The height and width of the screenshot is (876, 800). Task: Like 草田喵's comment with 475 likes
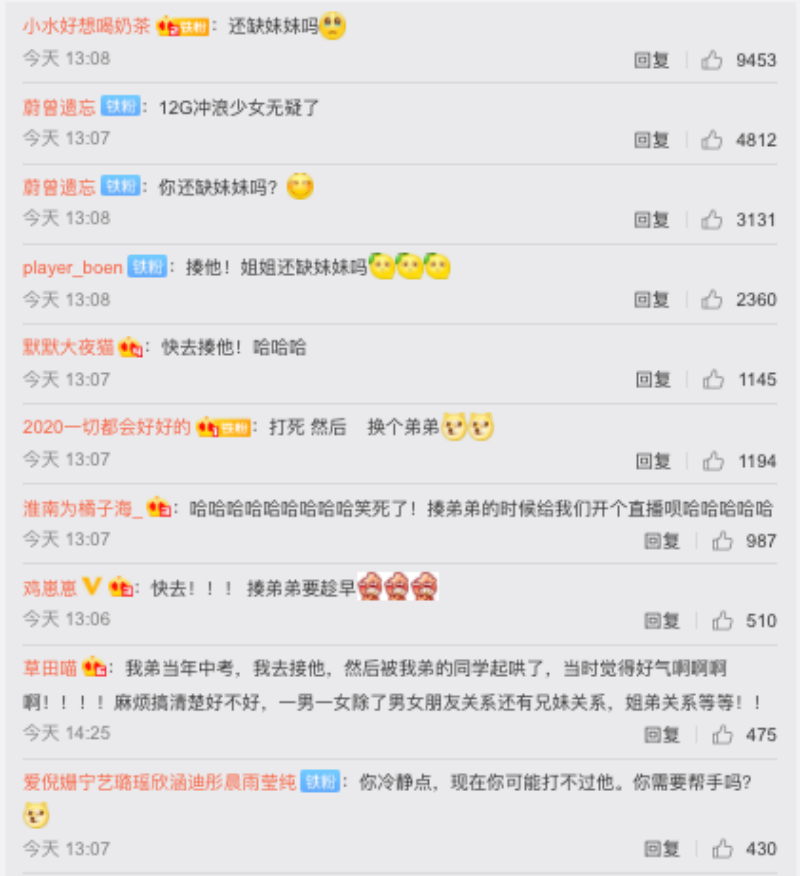pos(722,735)
